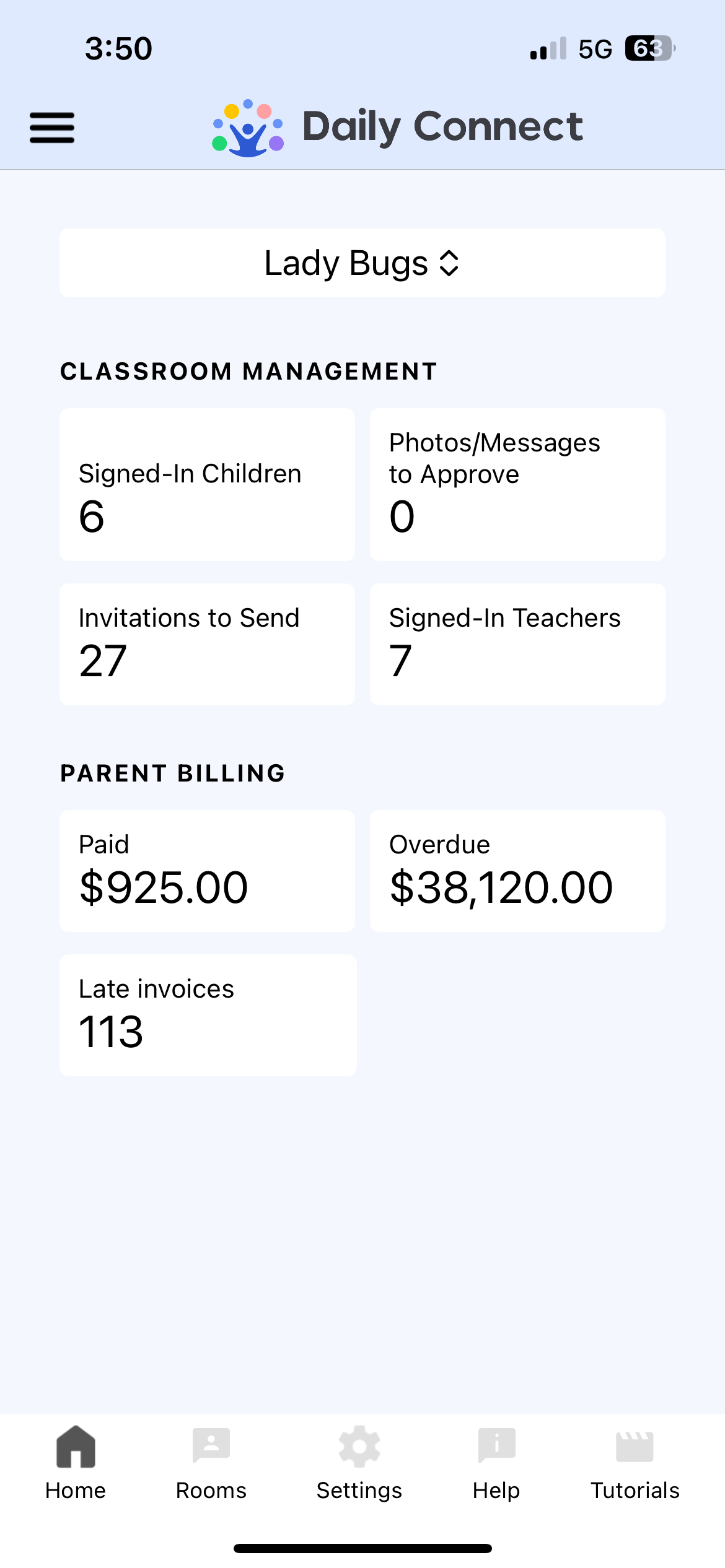Open Photos/Messages to Approve card
Viewport: 725px width, 1568px height.
pos(517,484)
